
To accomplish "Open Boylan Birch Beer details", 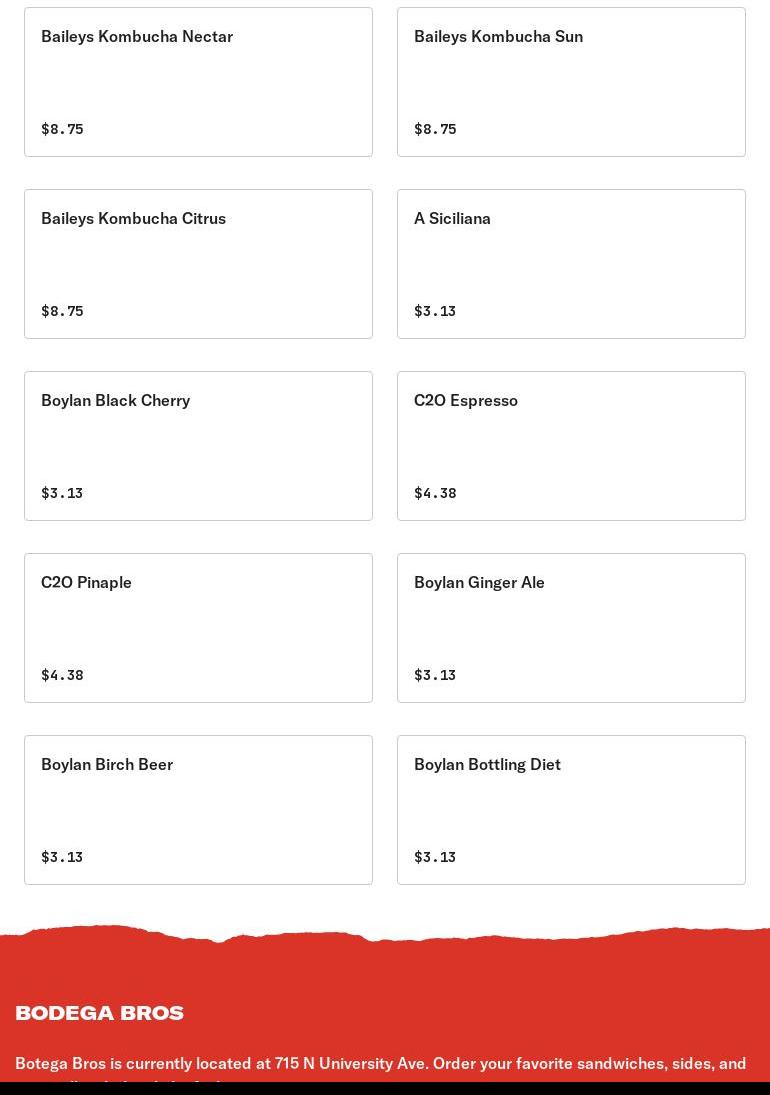I will coord(198,810).
